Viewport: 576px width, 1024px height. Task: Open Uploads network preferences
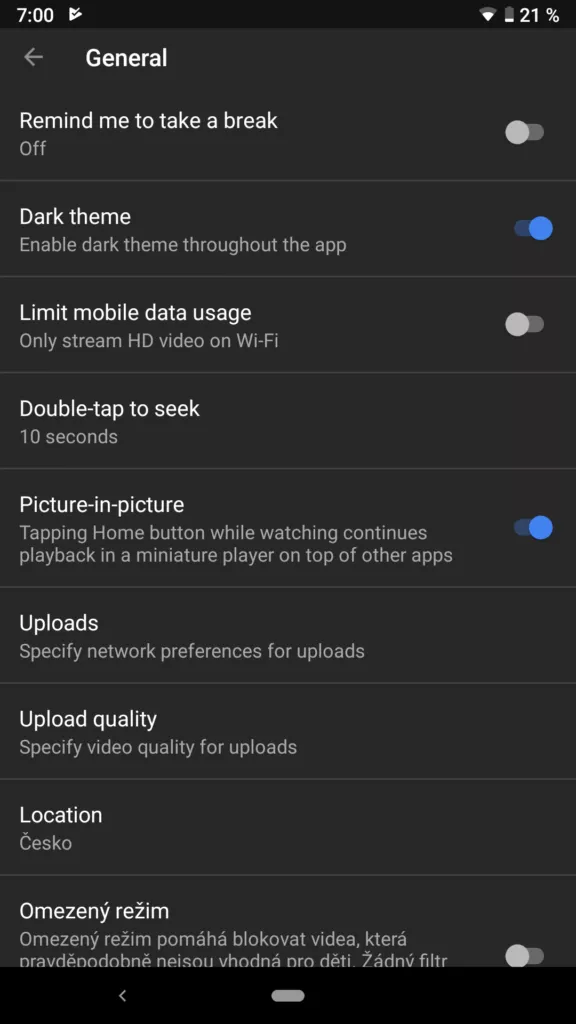coord(288,635)
